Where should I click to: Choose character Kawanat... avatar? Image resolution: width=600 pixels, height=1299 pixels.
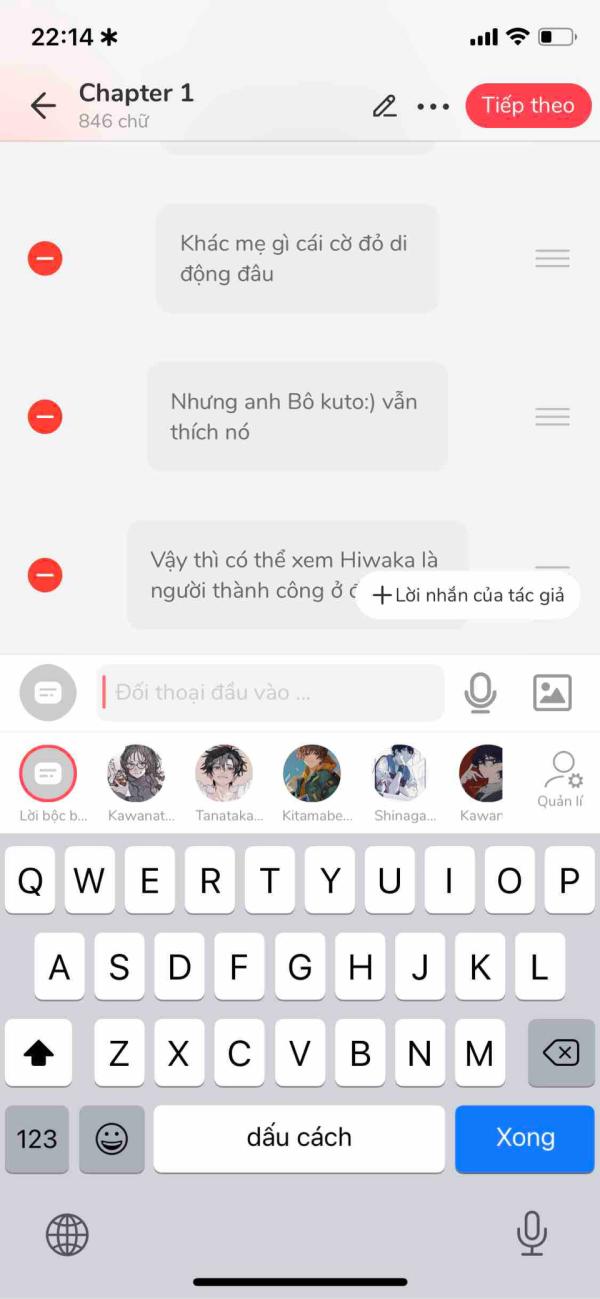click(x=136, y=774)
